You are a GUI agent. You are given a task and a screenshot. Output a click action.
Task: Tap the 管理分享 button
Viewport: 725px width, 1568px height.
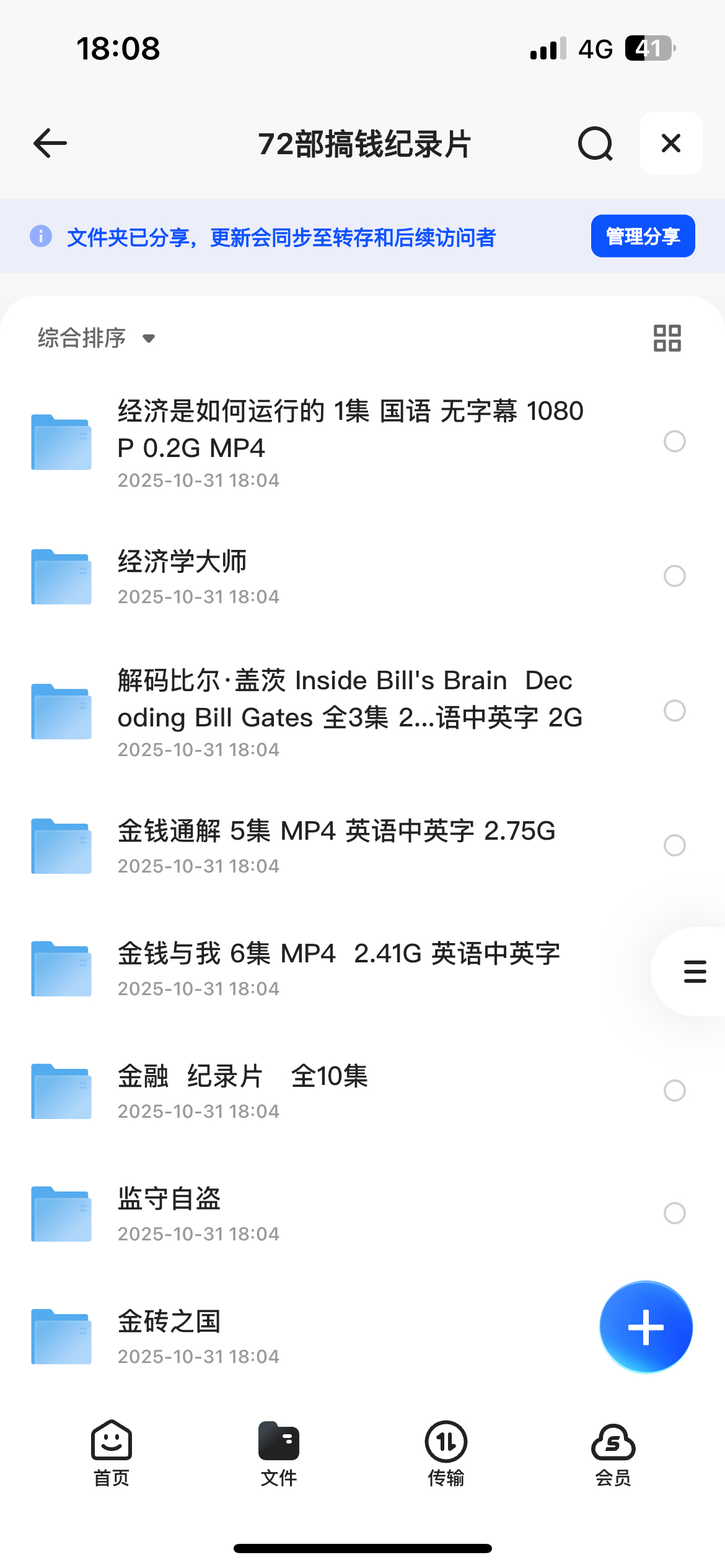pyautogui.click(x=643, y=236)
